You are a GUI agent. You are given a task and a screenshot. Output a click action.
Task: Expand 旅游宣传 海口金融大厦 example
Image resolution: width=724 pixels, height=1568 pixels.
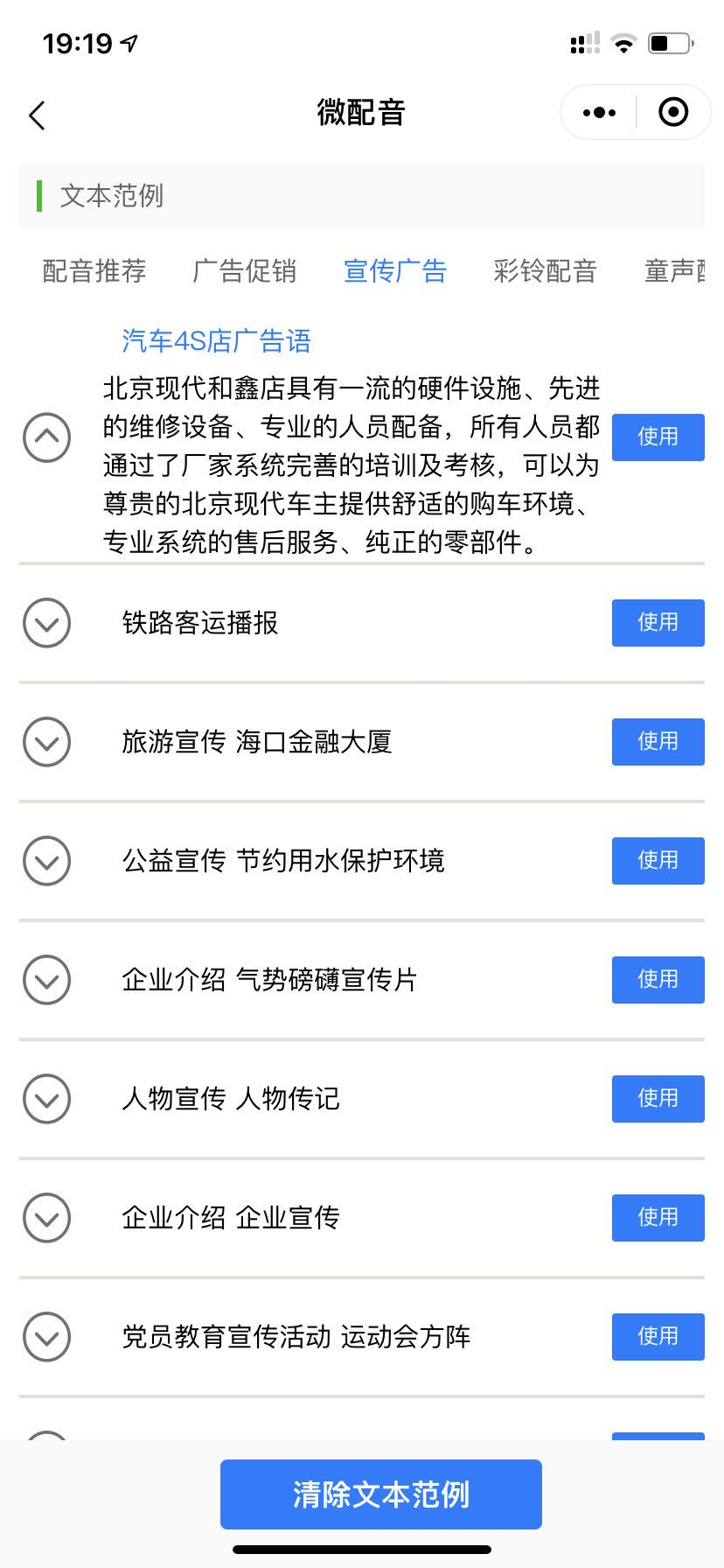click(46, 742)
